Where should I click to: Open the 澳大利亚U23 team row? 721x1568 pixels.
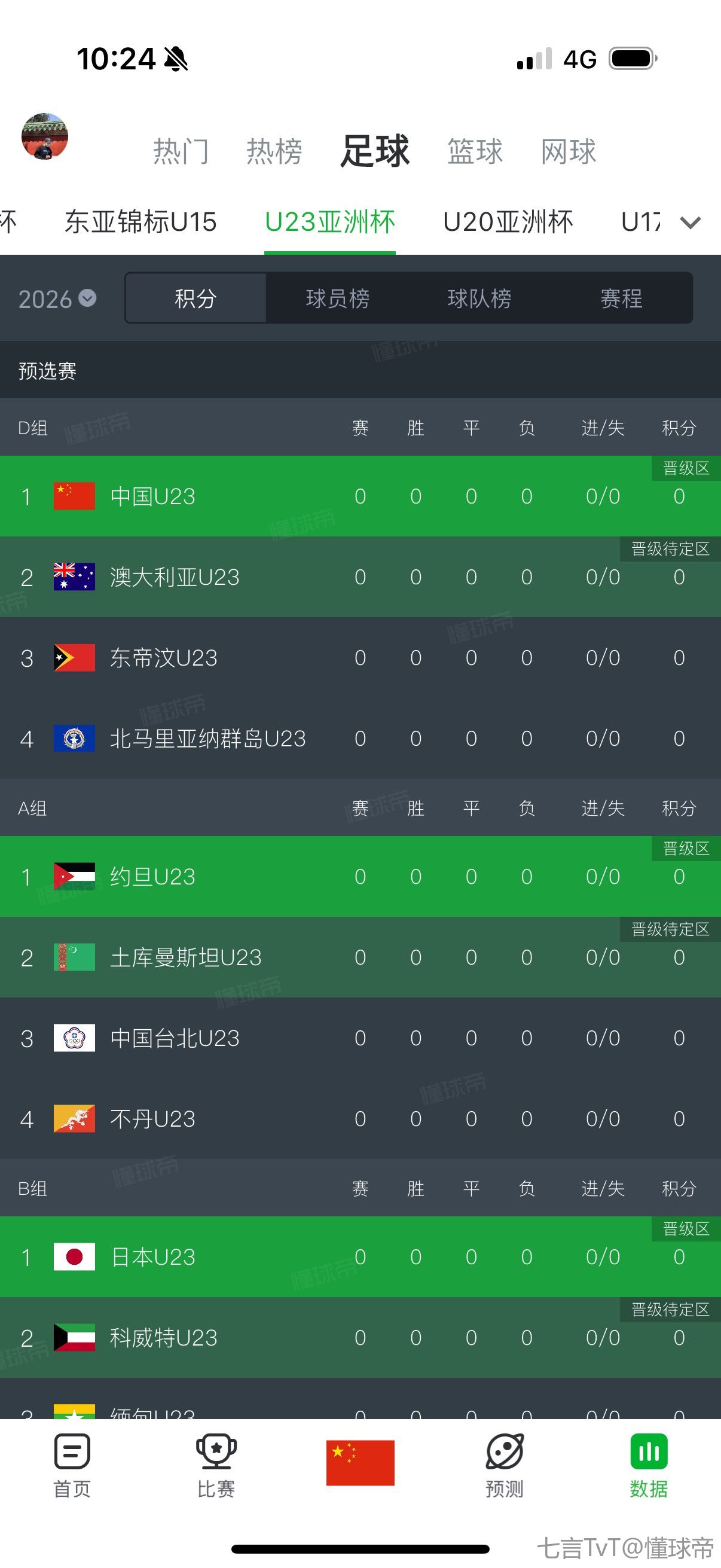tap(360, 577)
